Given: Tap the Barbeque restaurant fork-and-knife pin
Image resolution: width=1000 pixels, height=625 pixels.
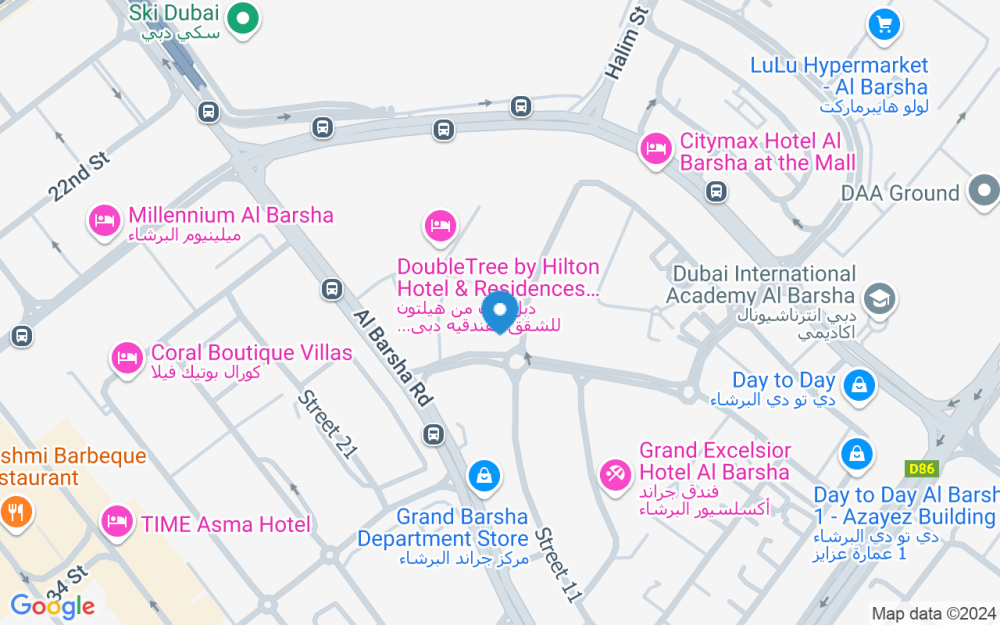Looking at the screenshot, I should click(x=17, y=513).
